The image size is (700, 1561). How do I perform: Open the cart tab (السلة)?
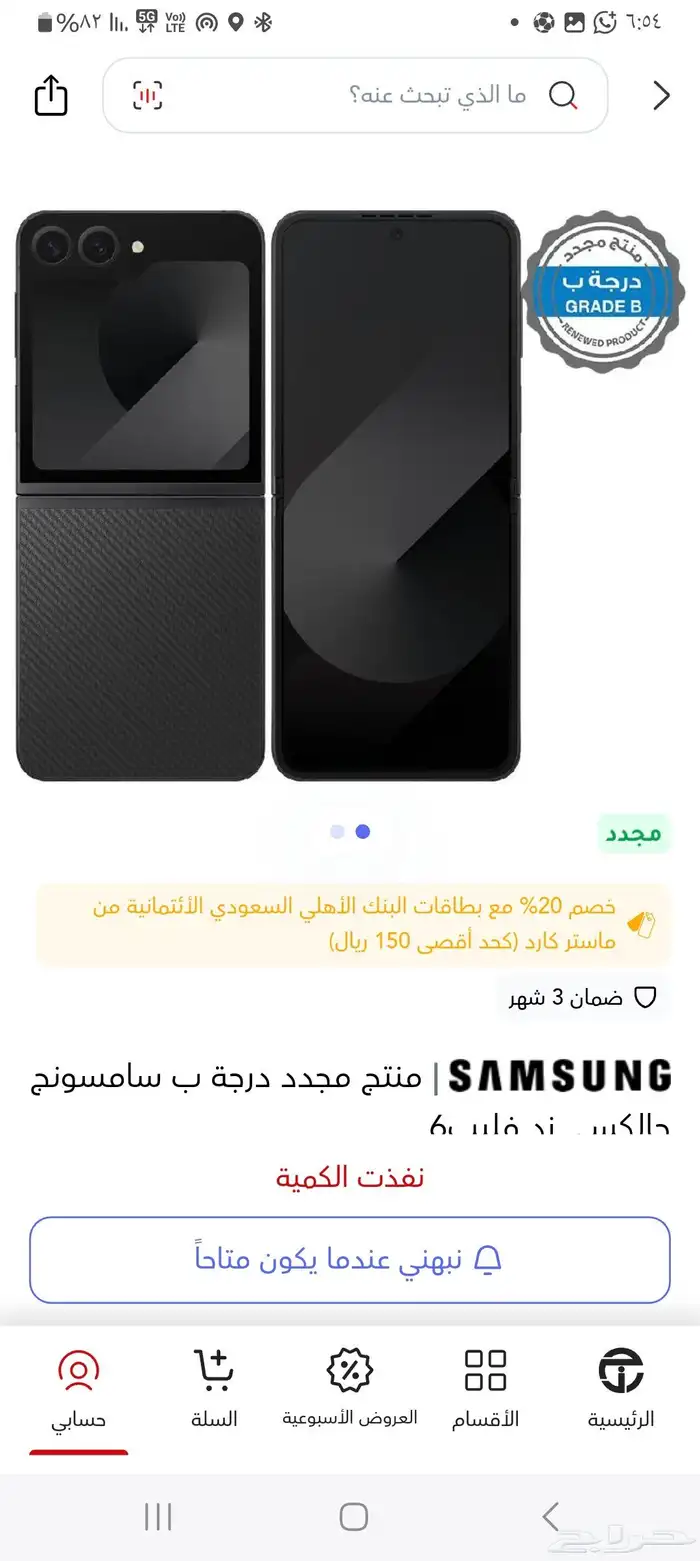tap(214, 1388)
